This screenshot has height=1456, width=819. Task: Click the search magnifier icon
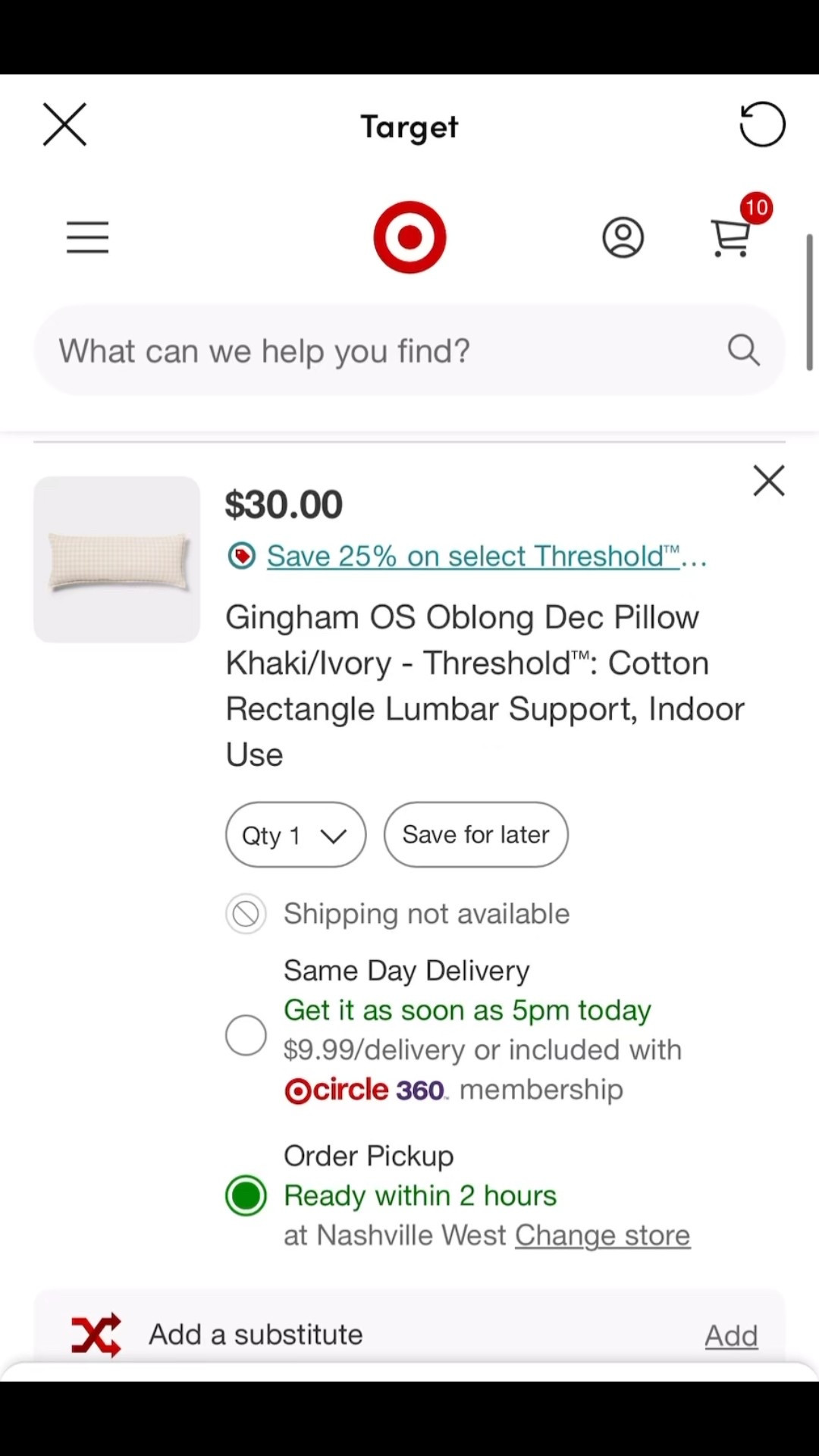742,350
